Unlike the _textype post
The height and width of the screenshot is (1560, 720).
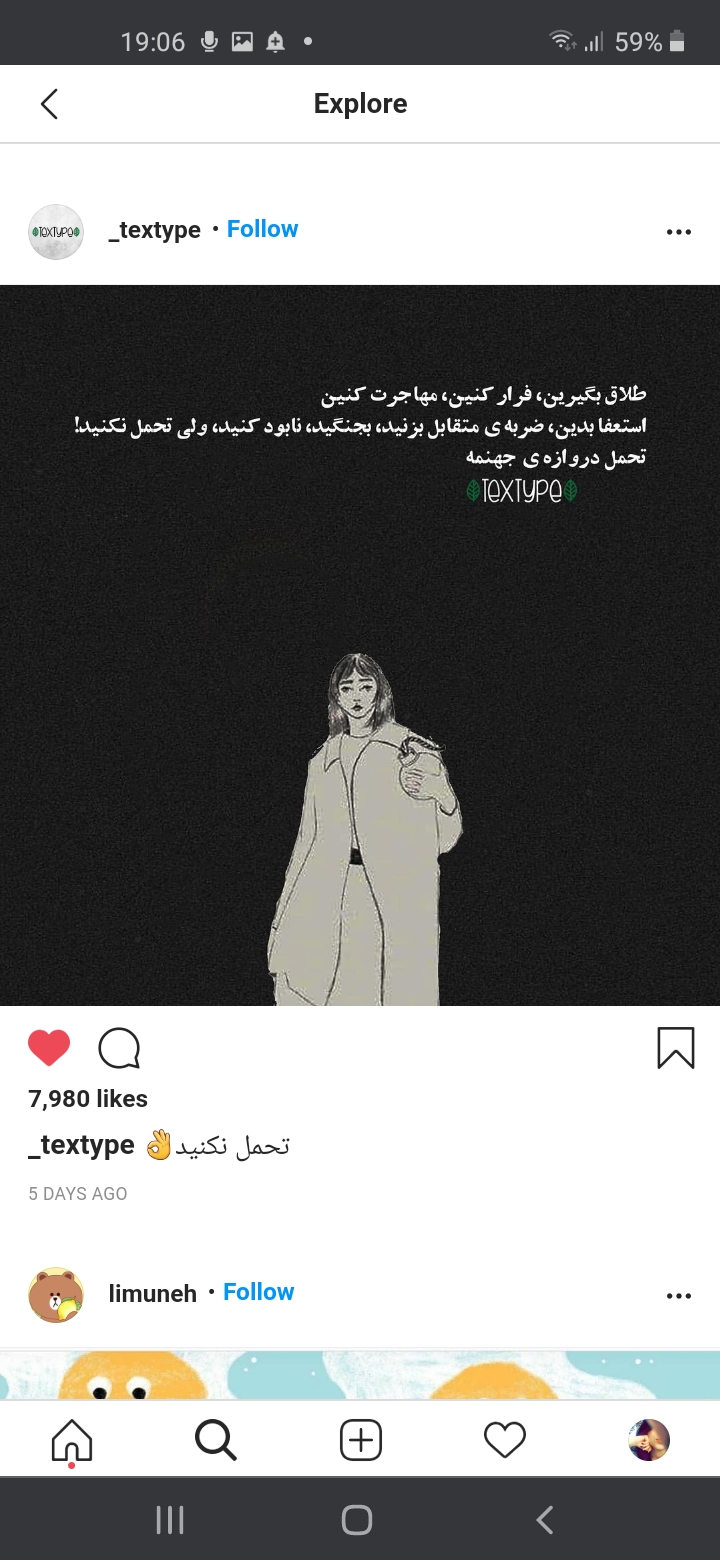click(49, 1048)
